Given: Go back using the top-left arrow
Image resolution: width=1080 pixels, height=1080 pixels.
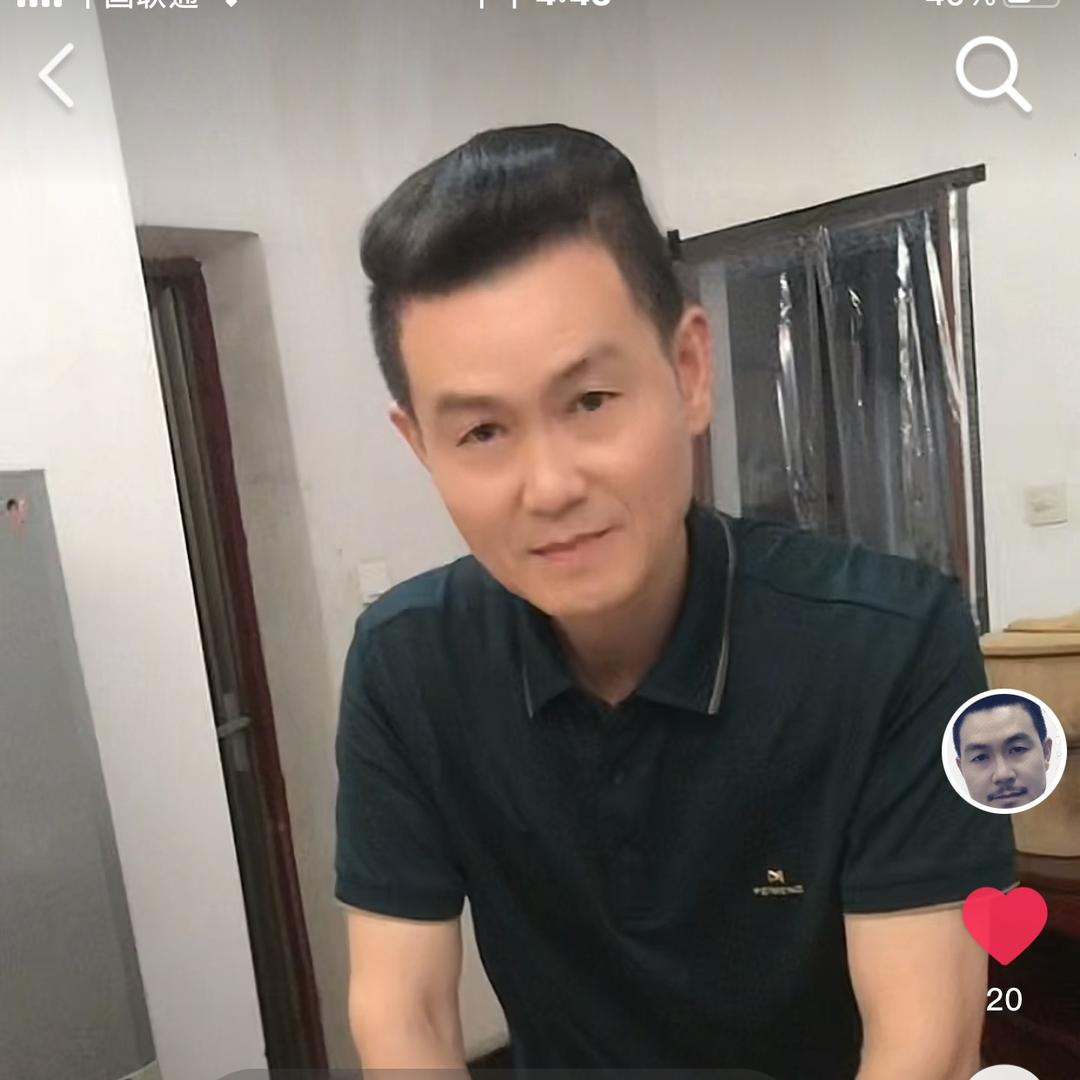Looking at the screenshot, I should point(57,76).
